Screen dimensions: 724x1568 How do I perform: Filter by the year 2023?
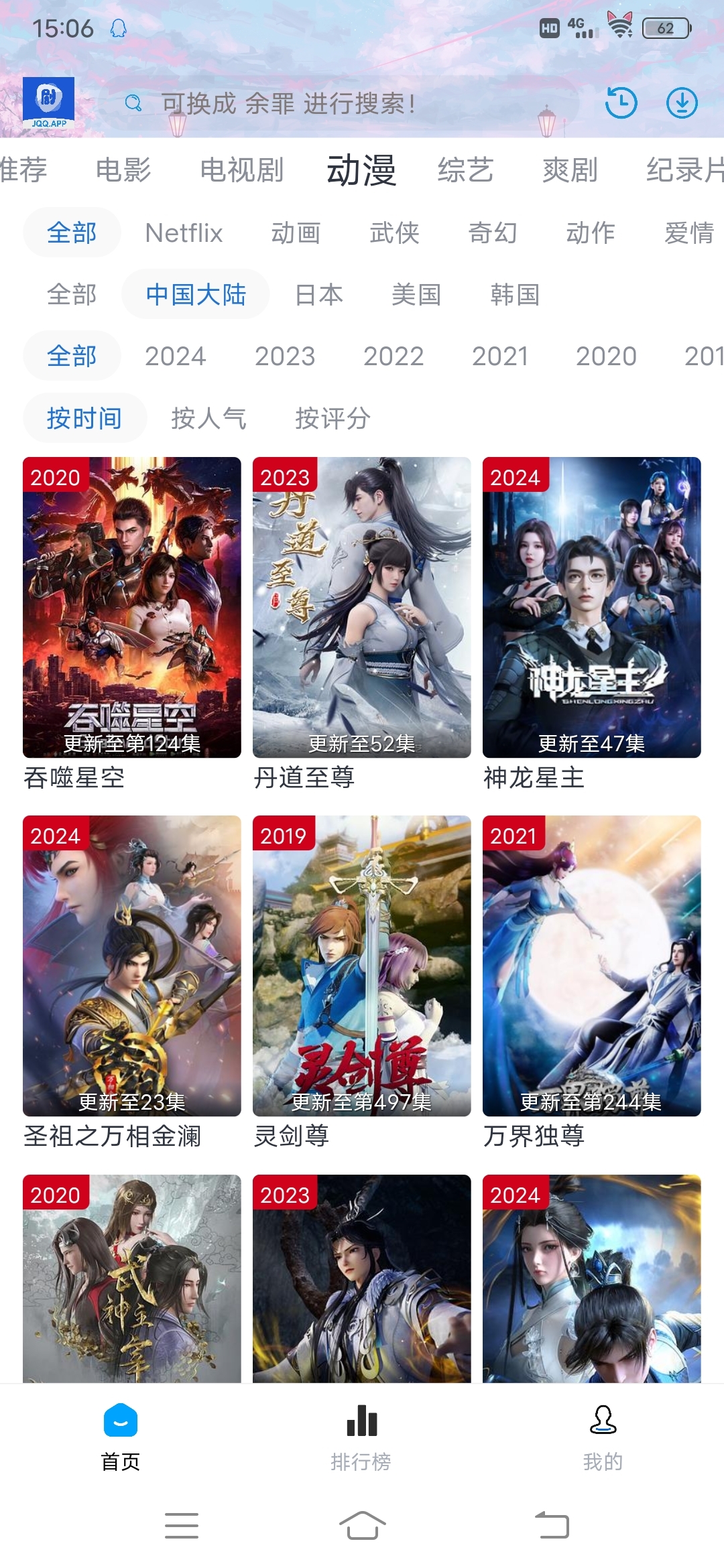coord(286,356)
